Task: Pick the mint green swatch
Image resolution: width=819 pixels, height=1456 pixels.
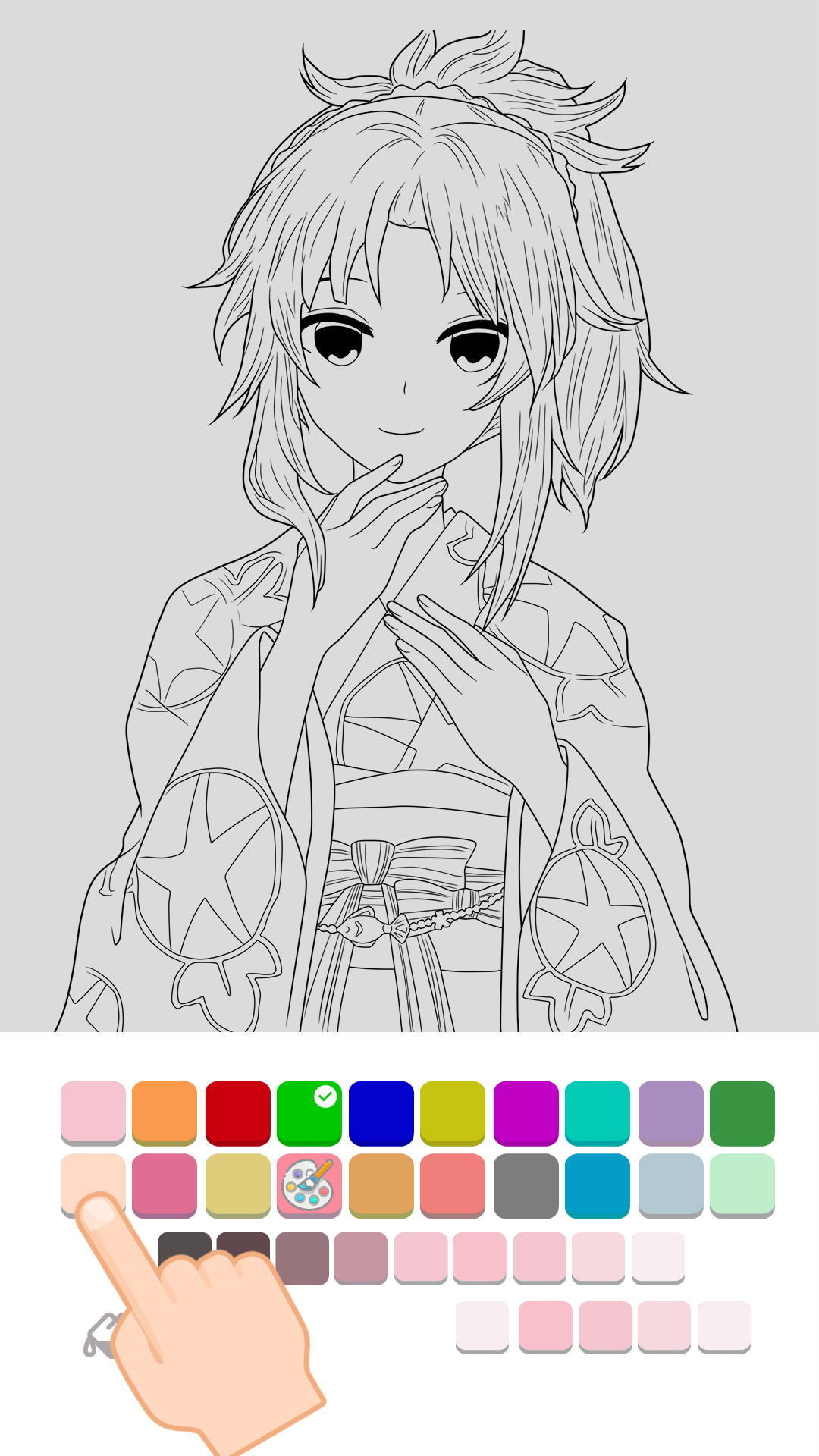Action: pos(742,1185)
